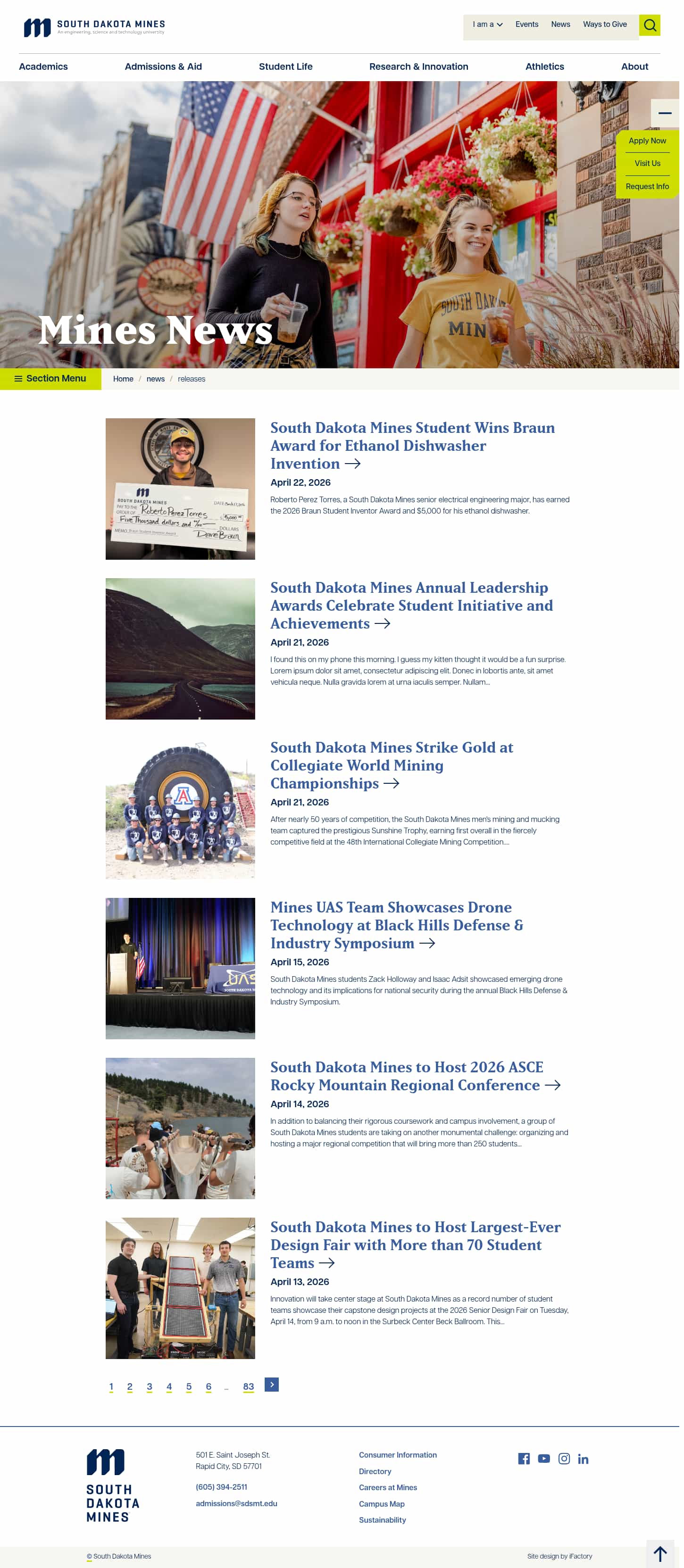Open Academics navigation menu
The width and height of the screenshot is (684, 1568).
pos(43,66)
